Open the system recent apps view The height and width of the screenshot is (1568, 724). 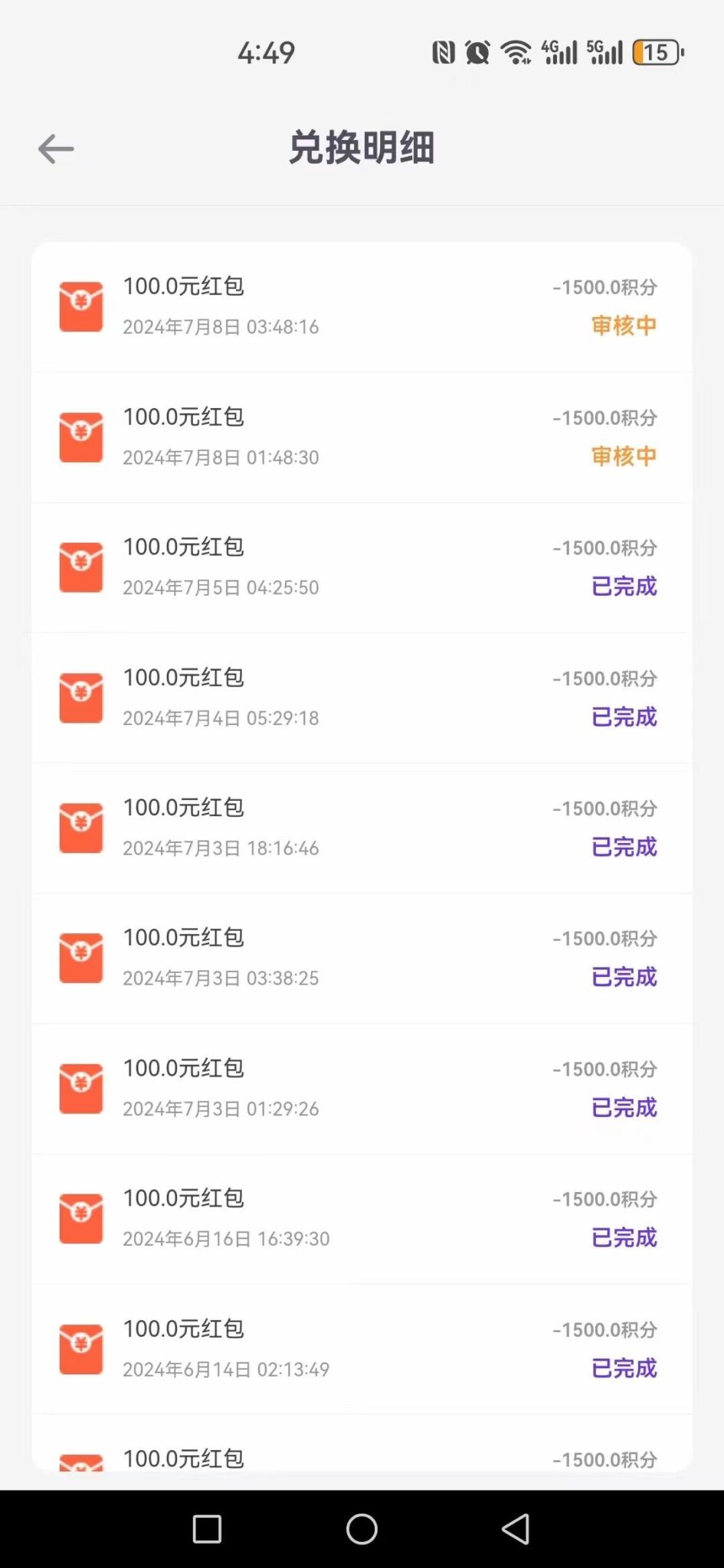click(x=207, y=1529)
